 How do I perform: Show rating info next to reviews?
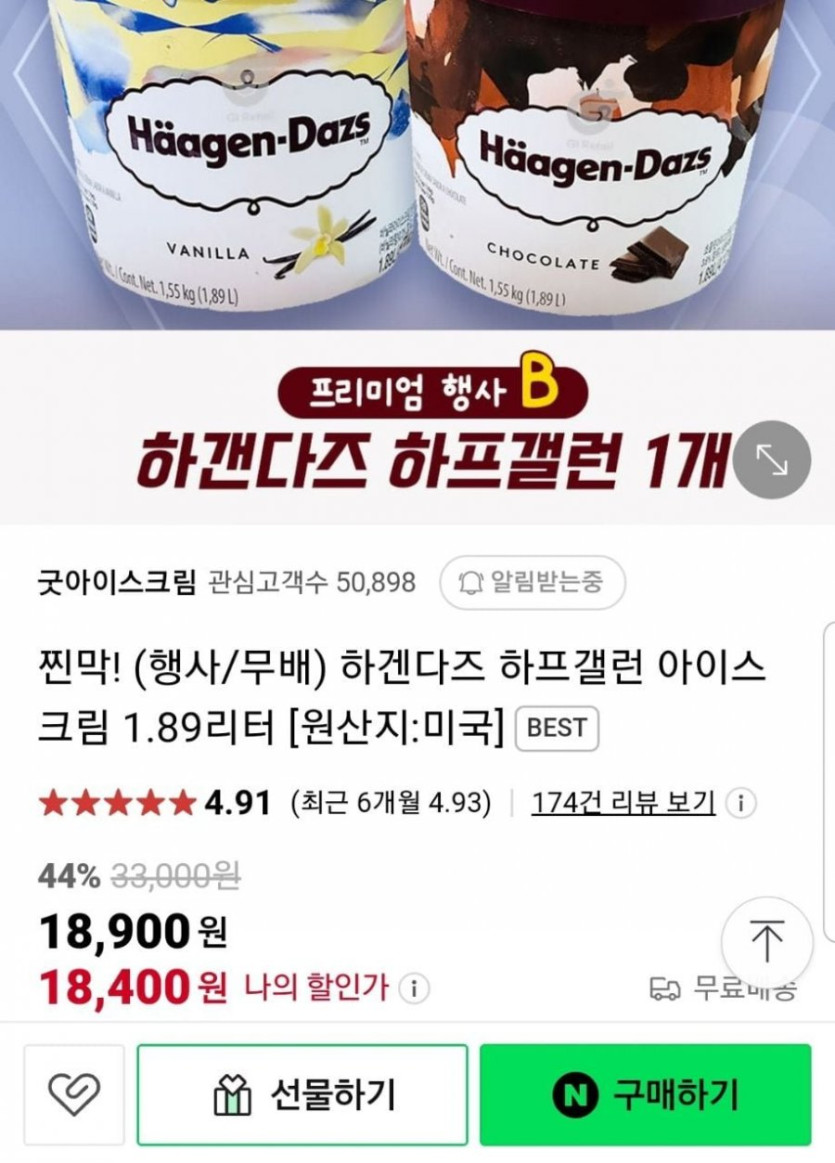point(741,803)
